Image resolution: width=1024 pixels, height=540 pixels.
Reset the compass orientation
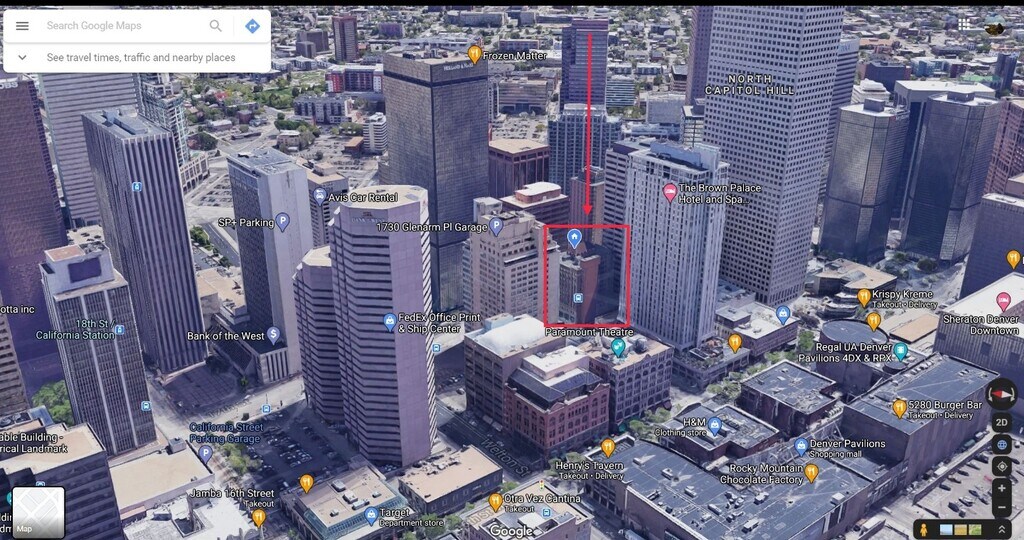tap(1001, 395)
